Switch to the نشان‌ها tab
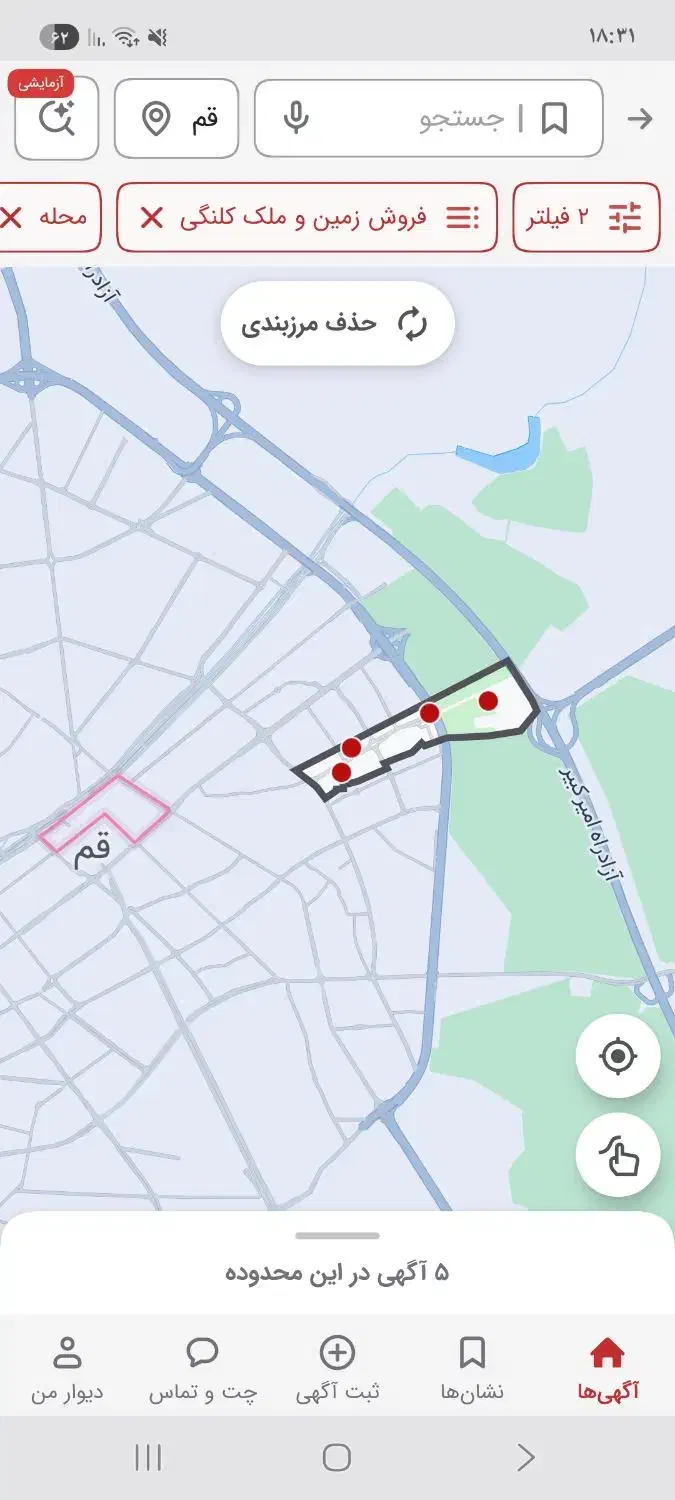 pyautogui.click(x=472, y=1369)
